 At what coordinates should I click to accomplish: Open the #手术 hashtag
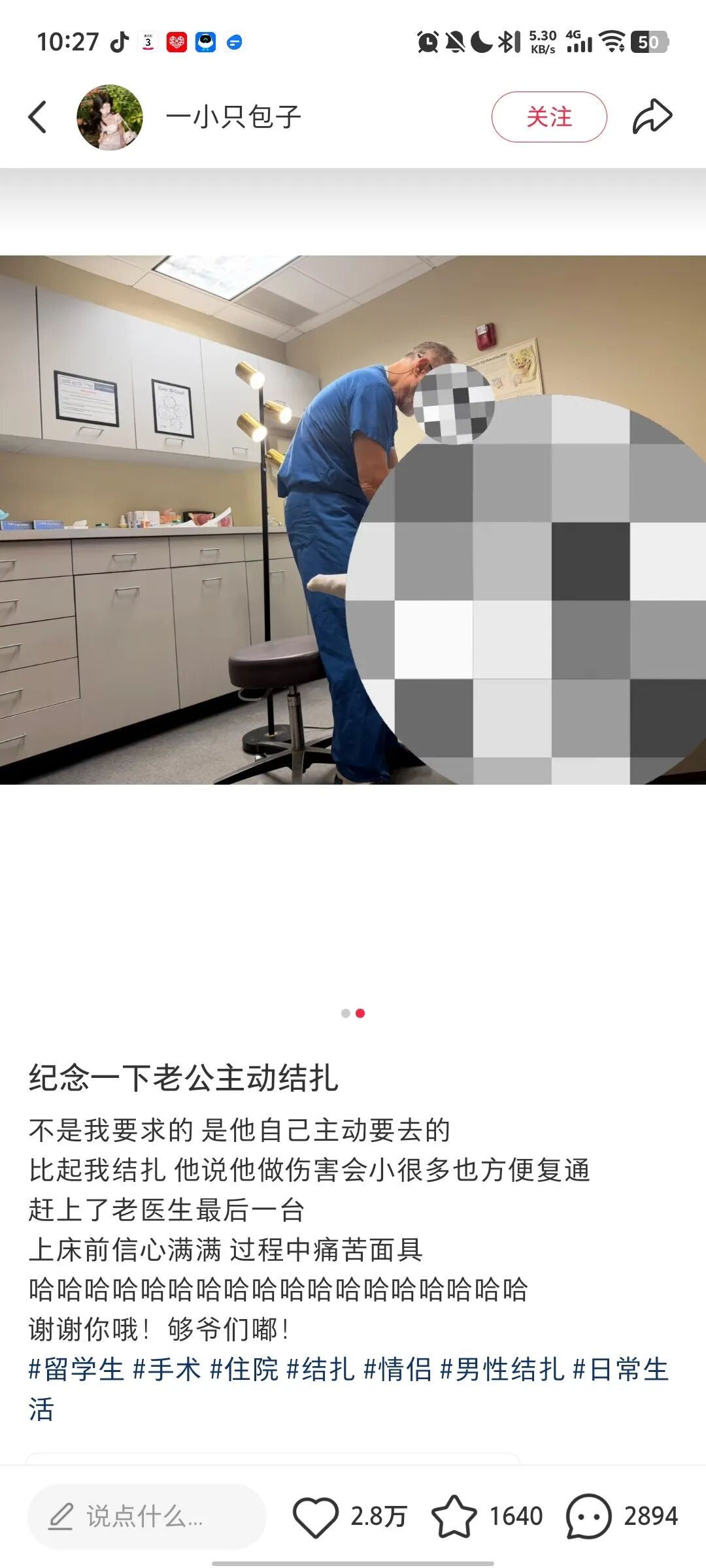click(167, 1369)
